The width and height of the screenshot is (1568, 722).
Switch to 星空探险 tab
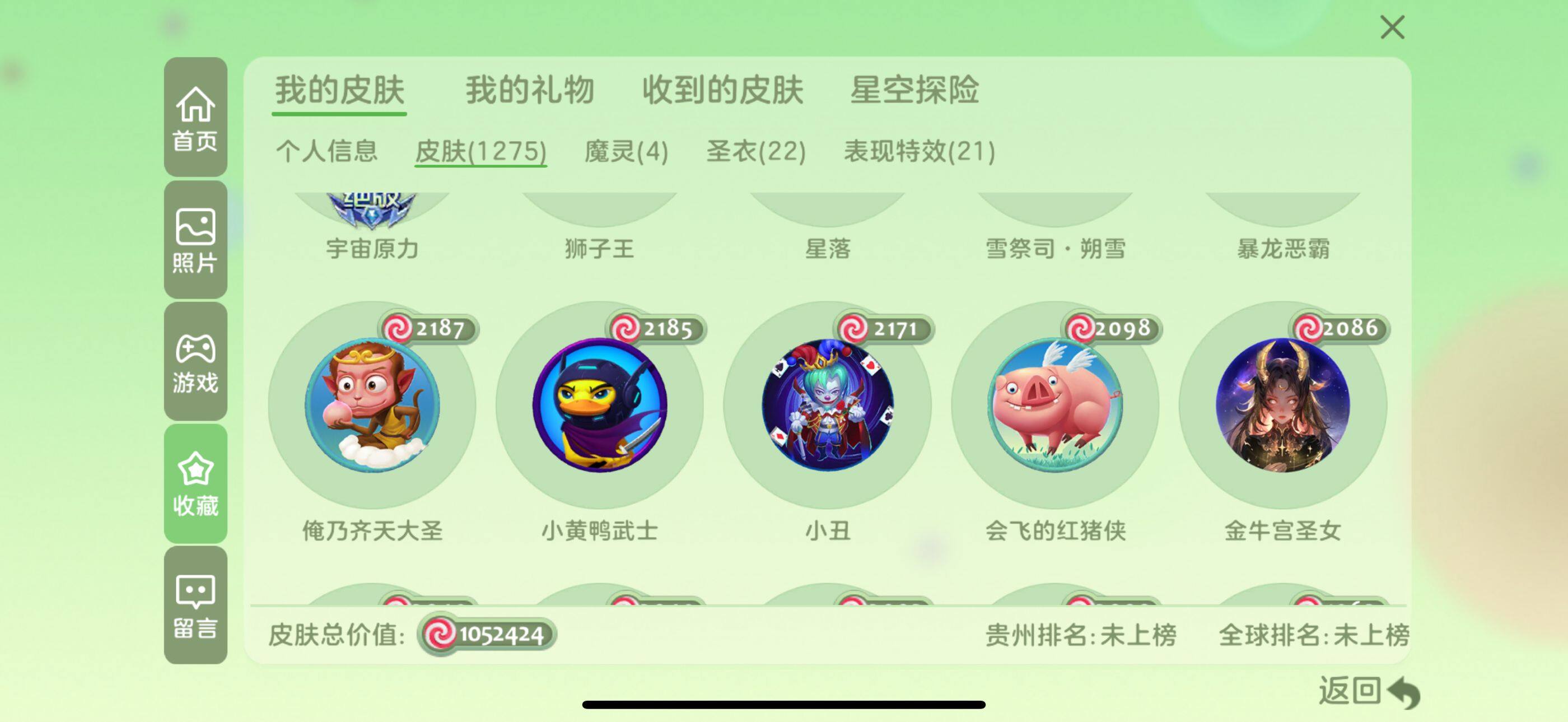pyautogui.click(x=914, y=90)
